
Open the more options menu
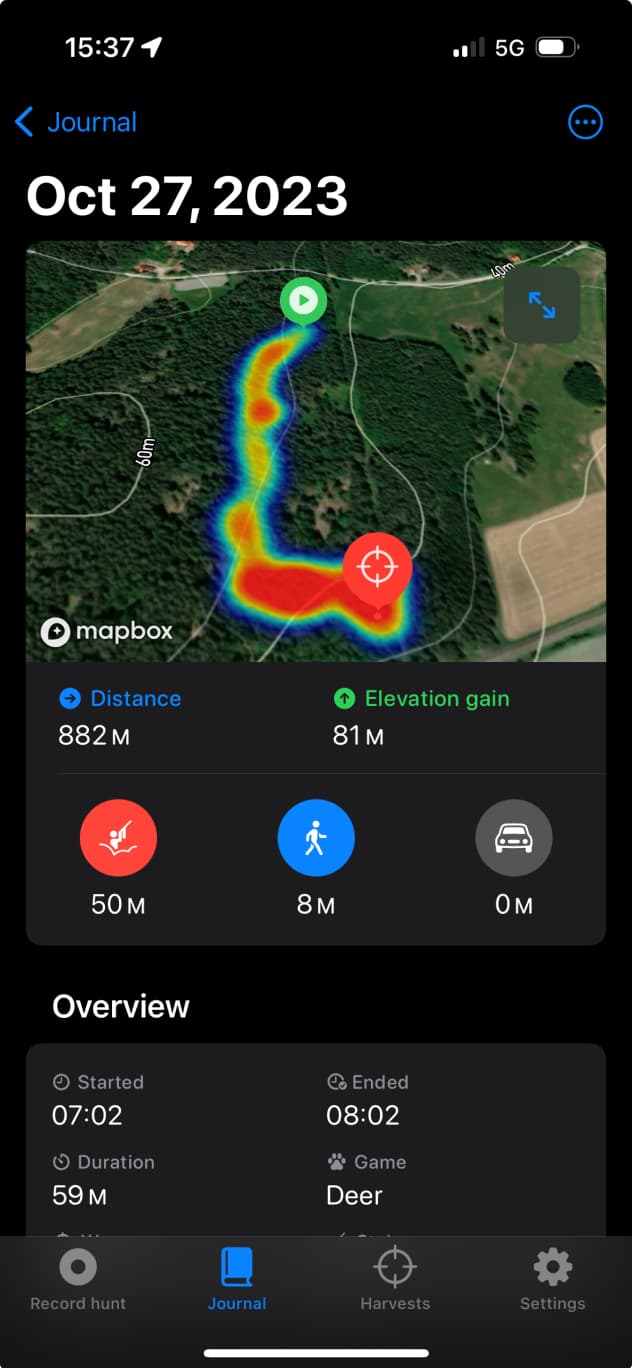[586, 123]
